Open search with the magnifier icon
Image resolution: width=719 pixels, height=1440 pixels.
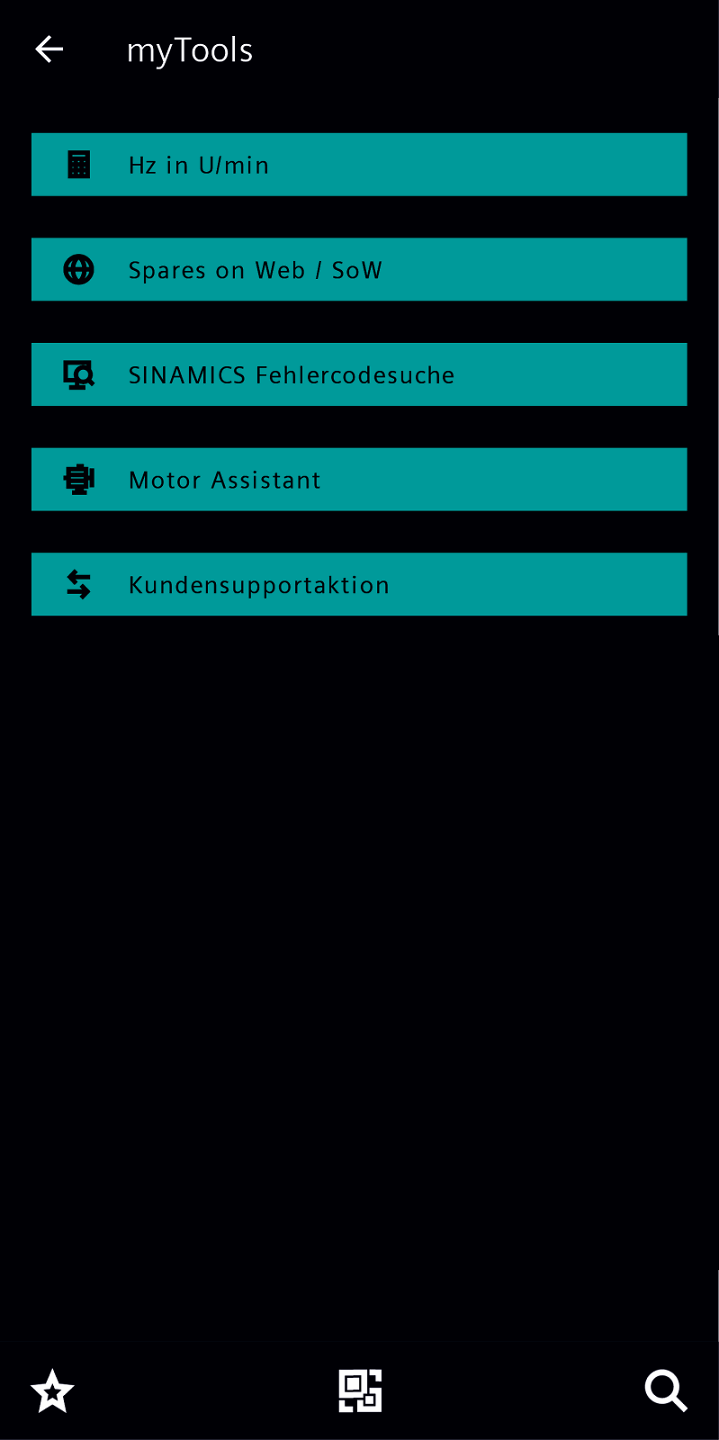tap(665, 1391)
